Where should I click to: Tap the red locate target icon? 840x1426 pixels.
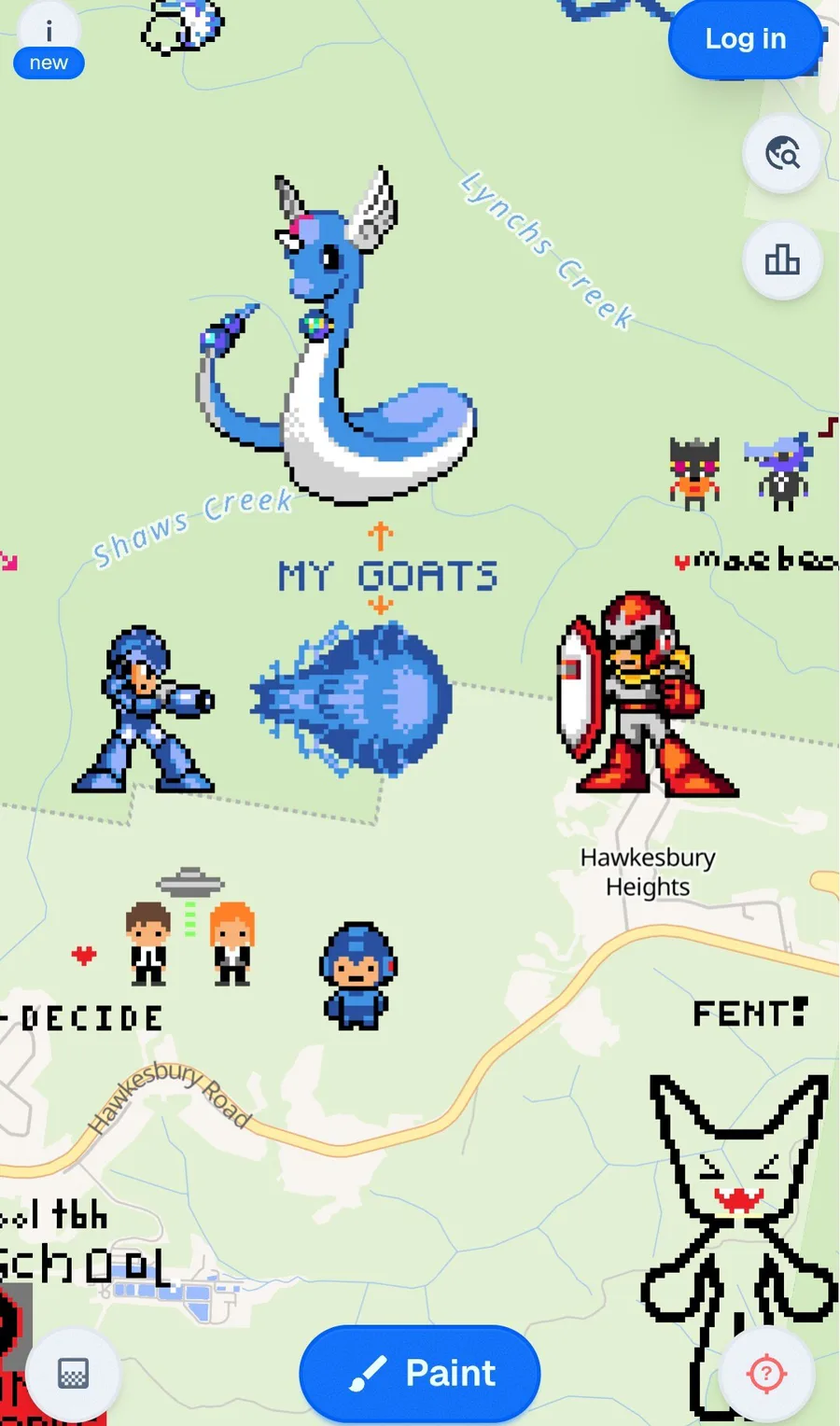pyautogui.click(x=766, y=1373)
